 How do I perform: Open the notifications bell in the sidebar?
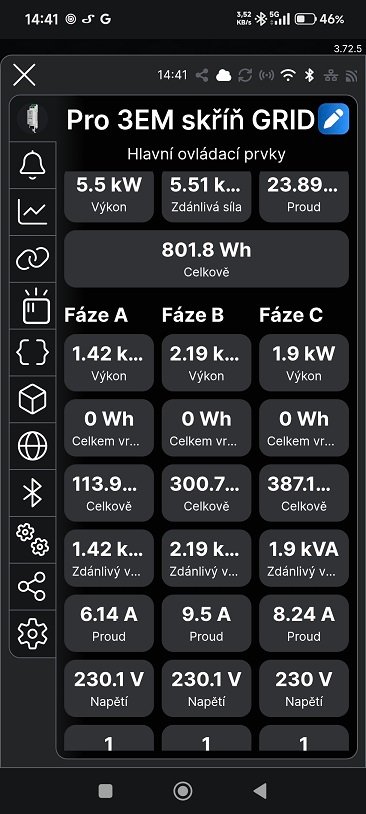click(x=33, y=166)
